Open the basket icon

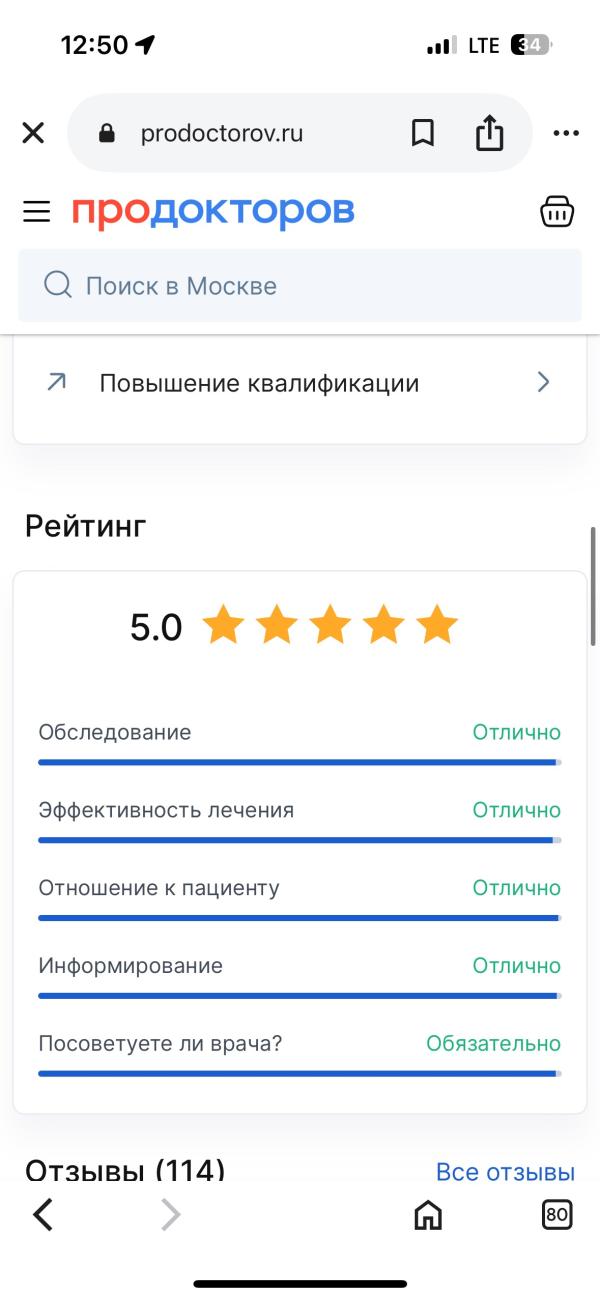coord(557,211)
